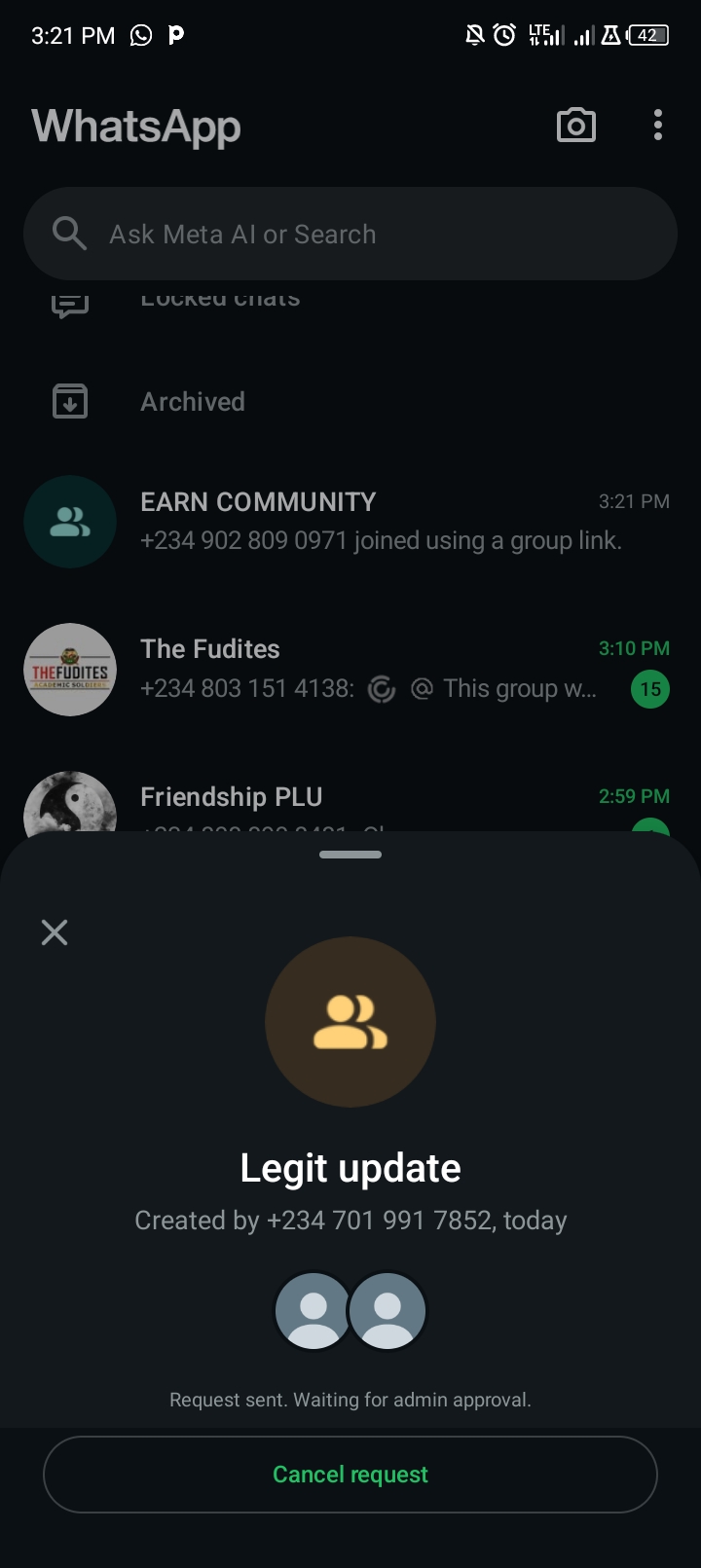701x1568 pixels.
Task: Cancel the join request
Action: pos(350,1475)
